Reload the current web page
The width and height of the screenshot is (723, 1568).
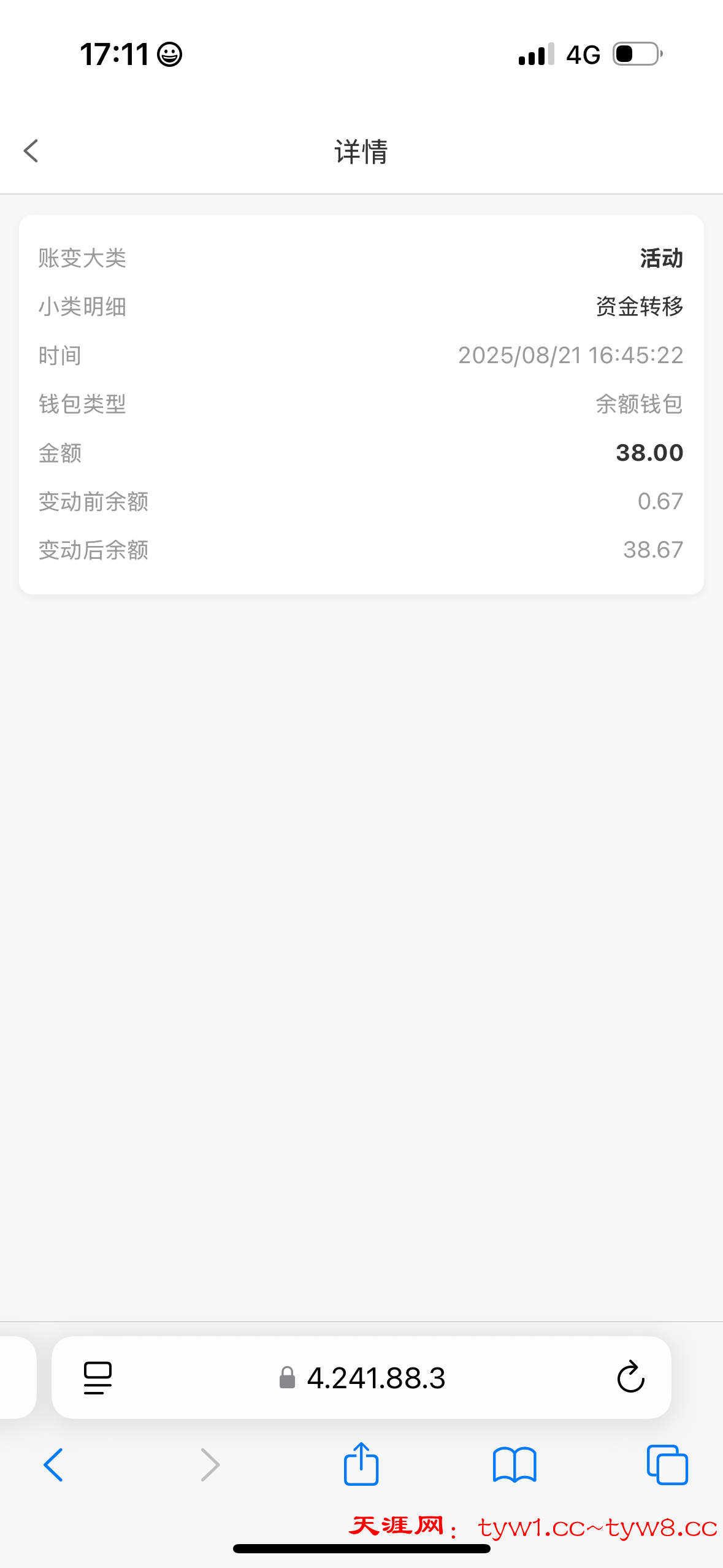click(630, 1378)
